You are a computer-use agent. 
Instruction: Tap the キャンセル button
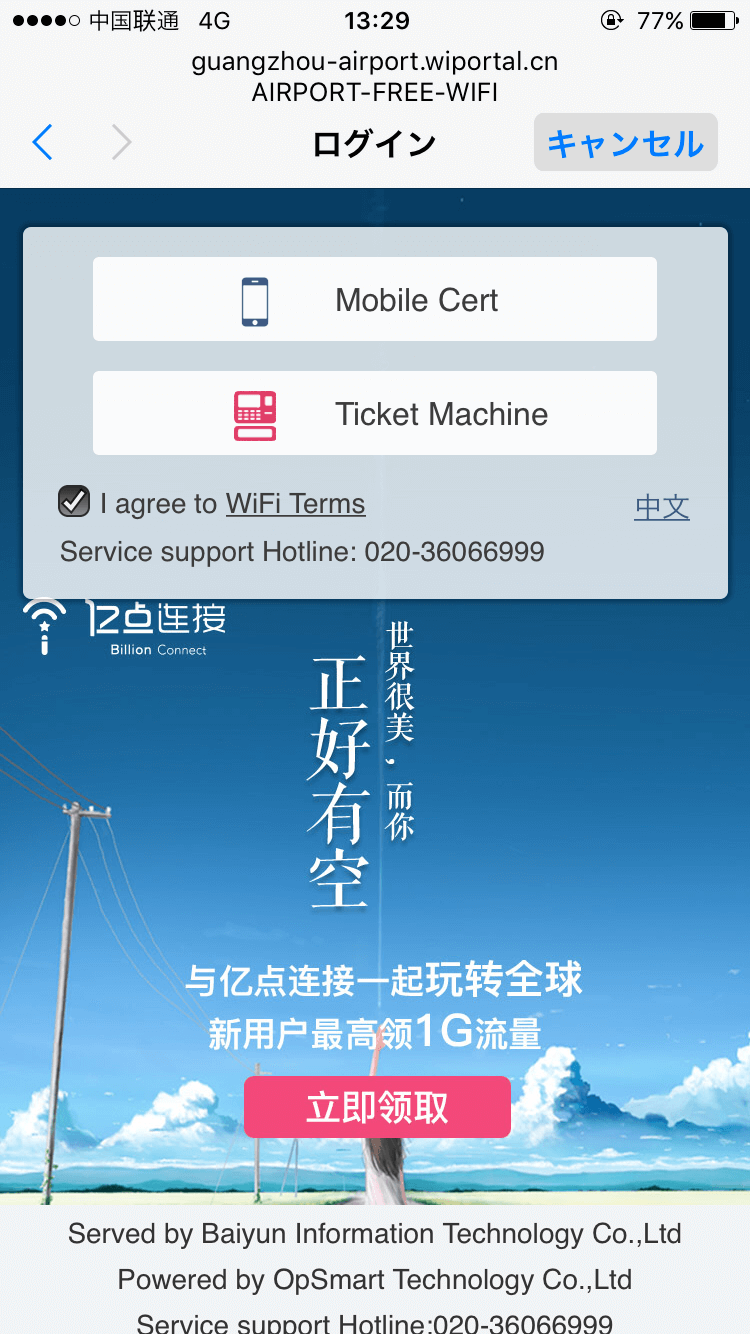tap(625, 143)
